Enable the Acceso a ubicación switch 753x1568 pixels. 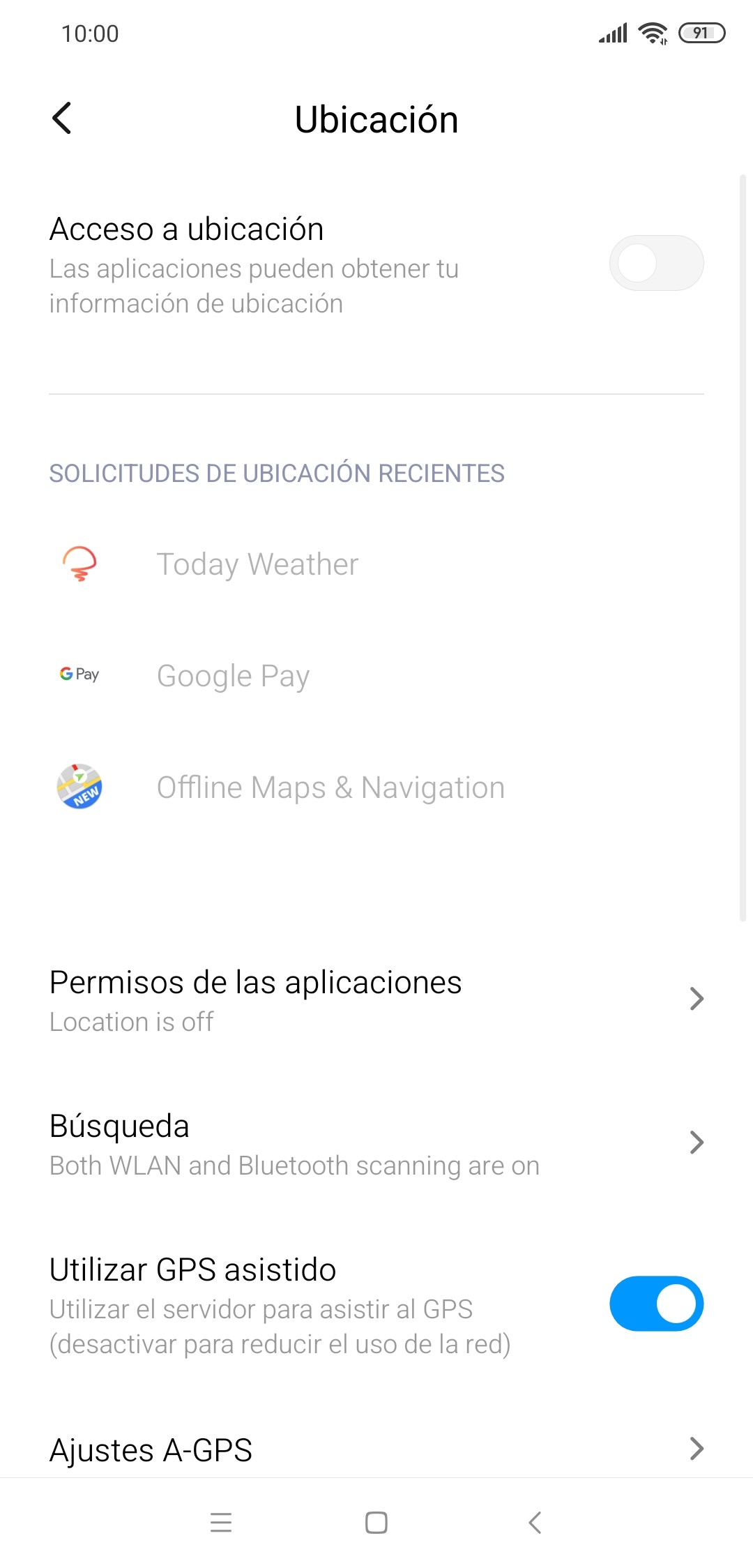(x=655, y=264)
